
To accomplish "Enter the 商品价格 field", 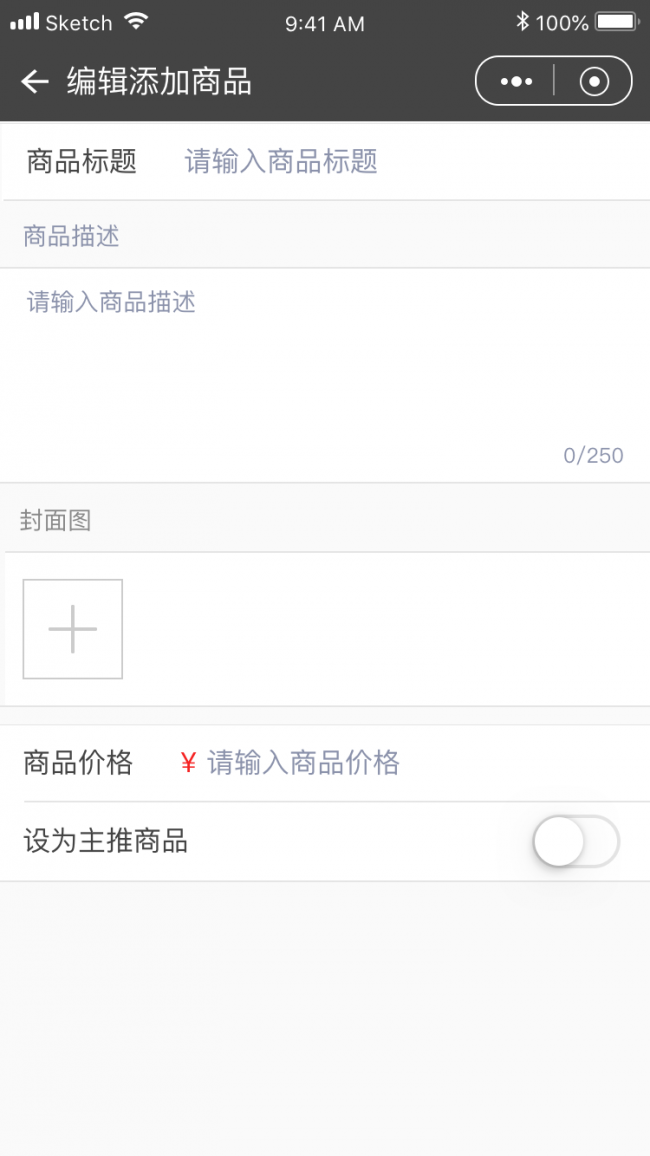I will pyautogui.click(x=400, y=764).
